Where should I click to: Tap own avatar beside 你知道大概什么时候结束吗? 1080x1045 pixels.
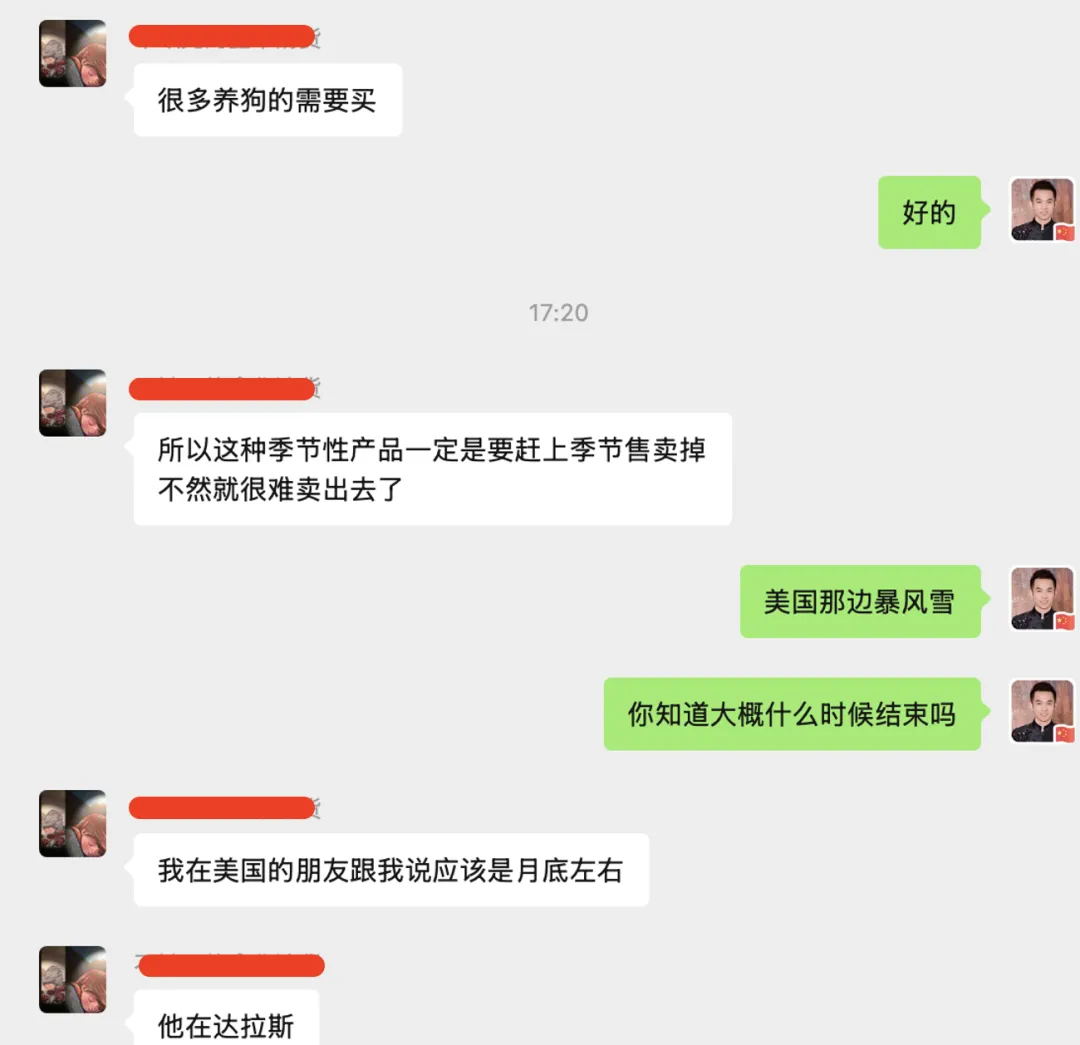(1042, 711)
